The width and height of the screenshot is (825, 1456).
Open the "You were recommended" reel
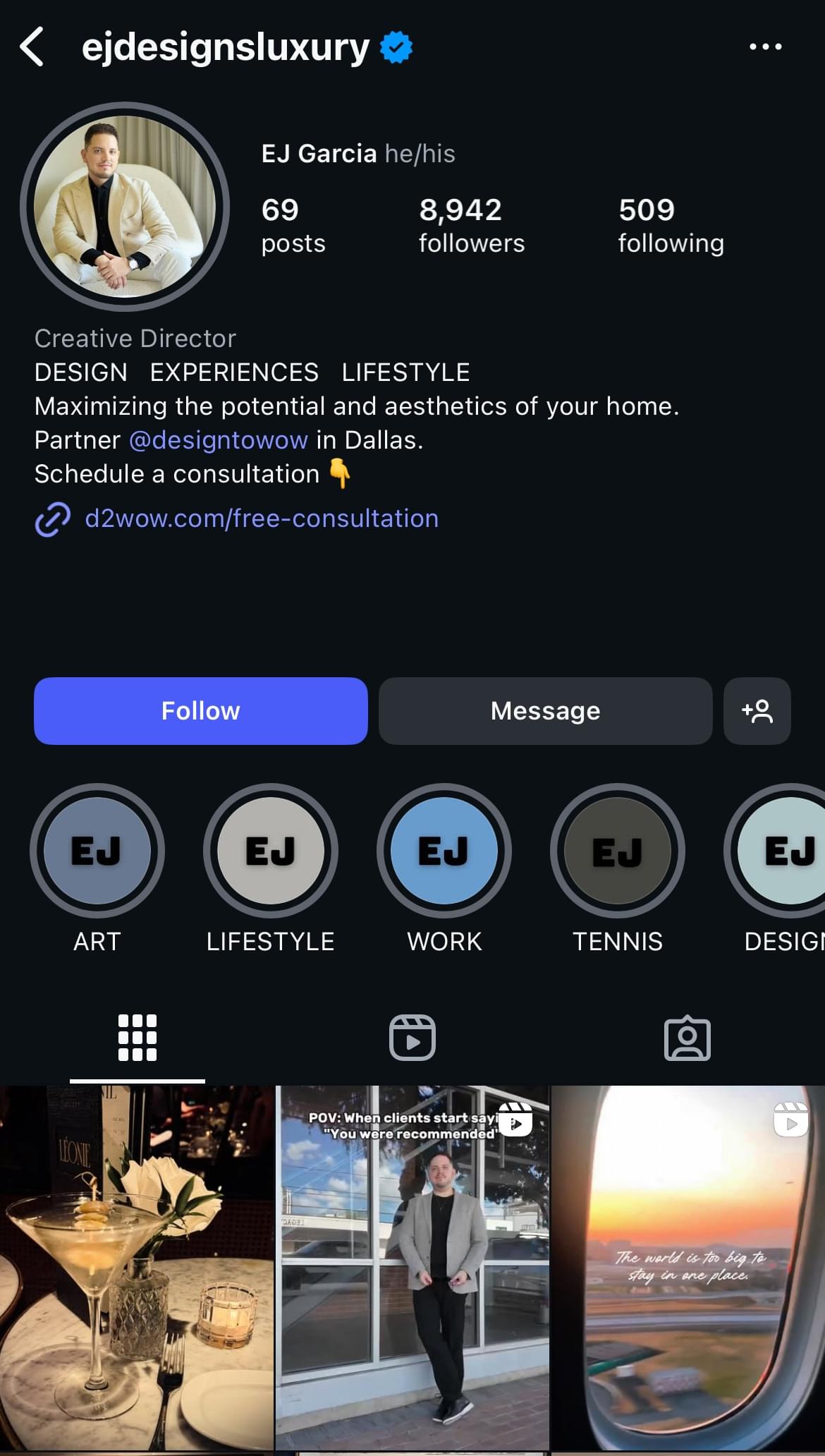click(x=412, y=1270)
